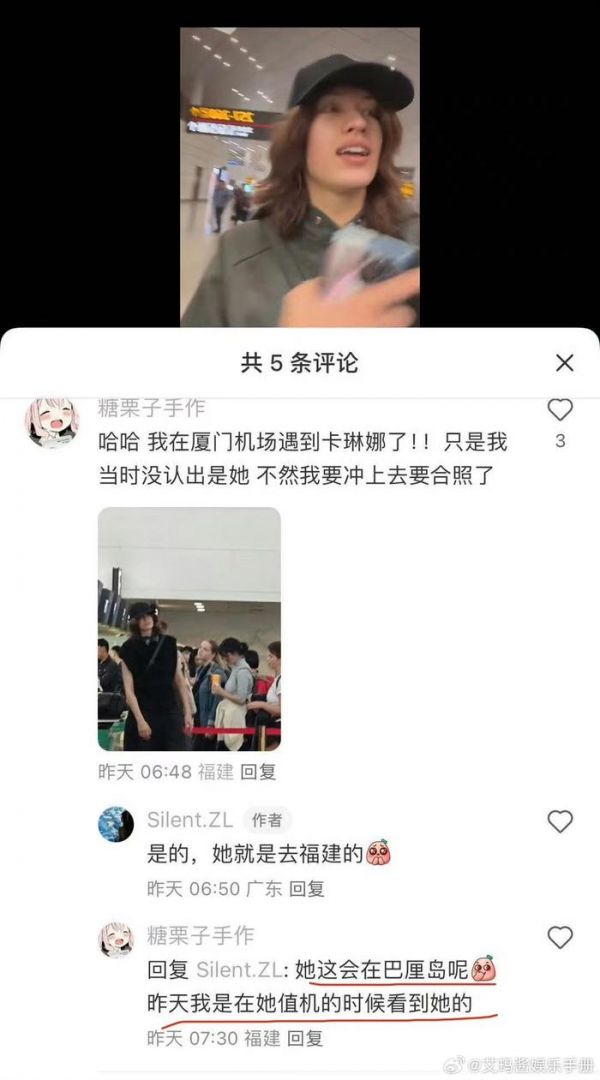Close the comments panel
The image size is (600, 1080).
pyautogui.click(x=564, y=362)
